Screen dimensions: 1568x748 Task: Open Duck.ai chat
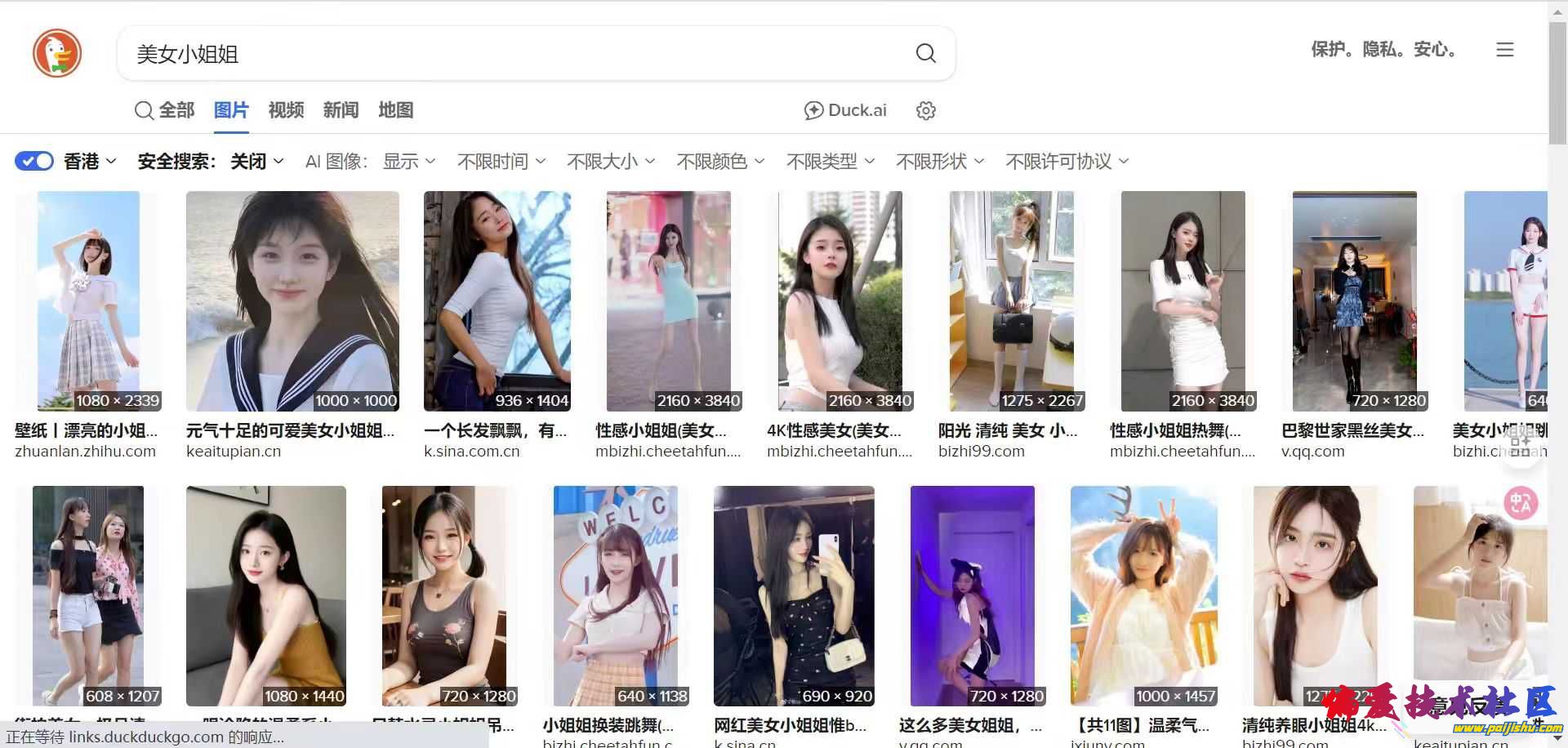point(845,110)
